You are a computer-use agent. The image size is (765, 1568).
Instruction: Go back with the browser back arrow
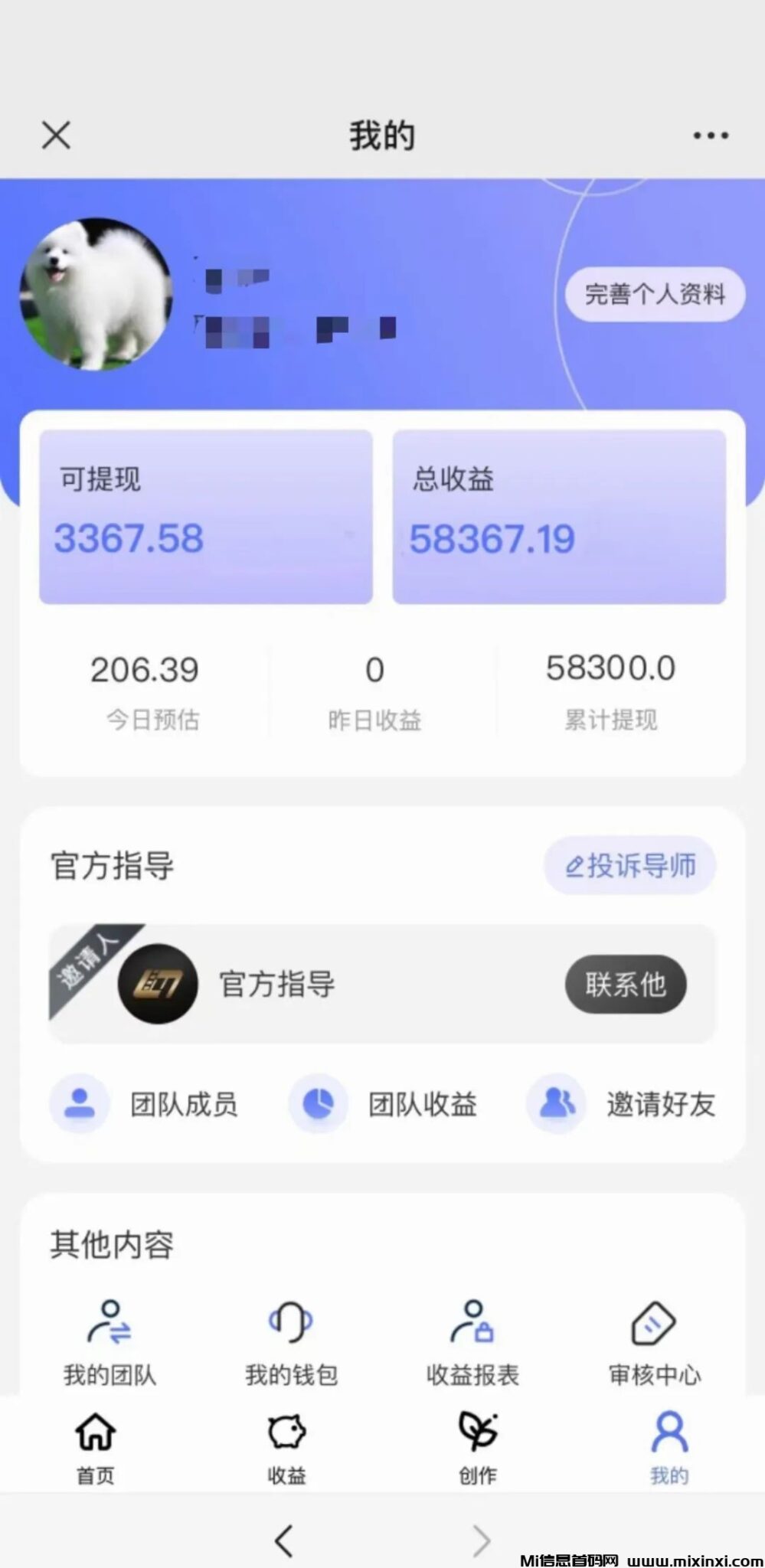[284, 1540]
